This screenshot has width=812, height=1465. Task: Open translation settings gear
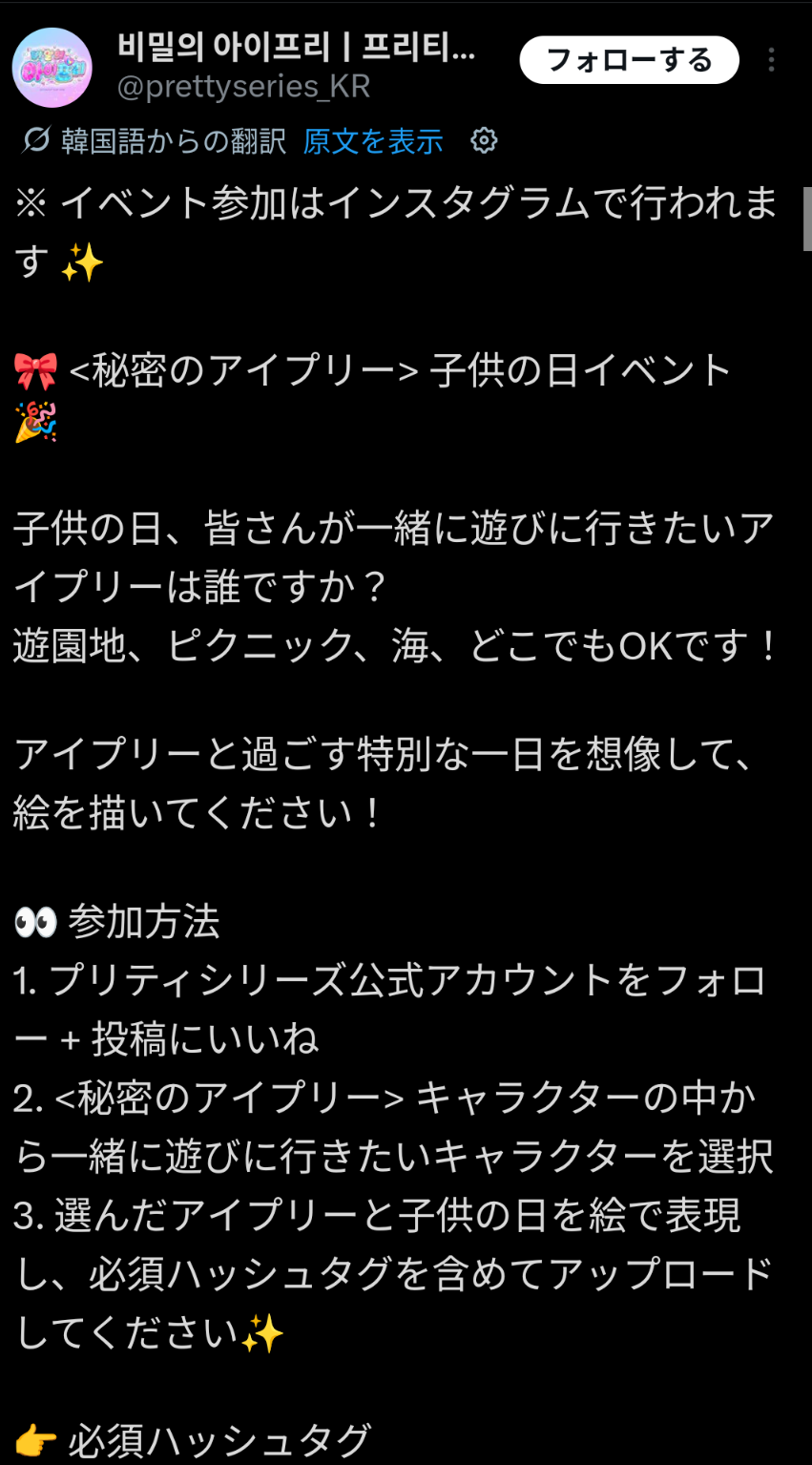click(x=484, y=141)
